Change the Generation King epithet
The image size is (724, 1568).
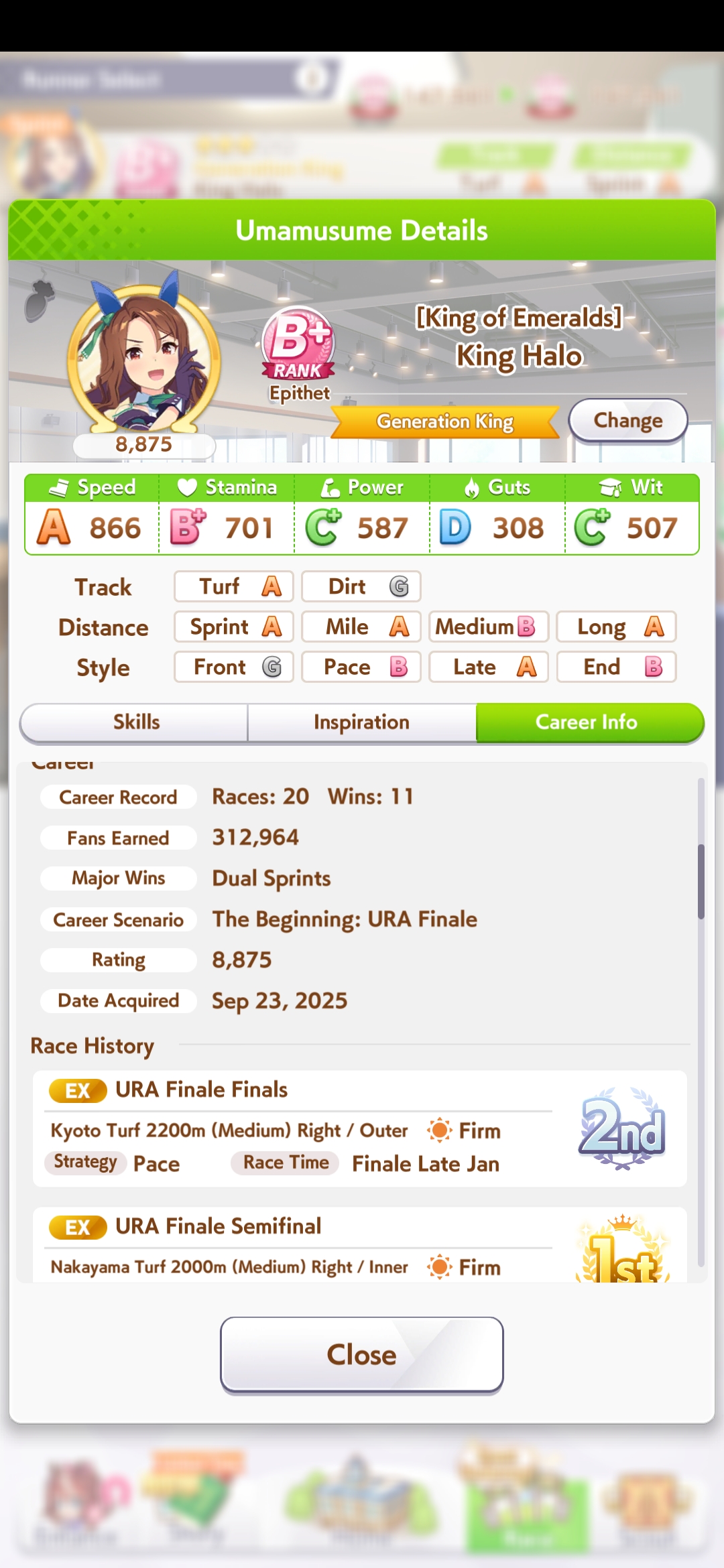point(627,421)
